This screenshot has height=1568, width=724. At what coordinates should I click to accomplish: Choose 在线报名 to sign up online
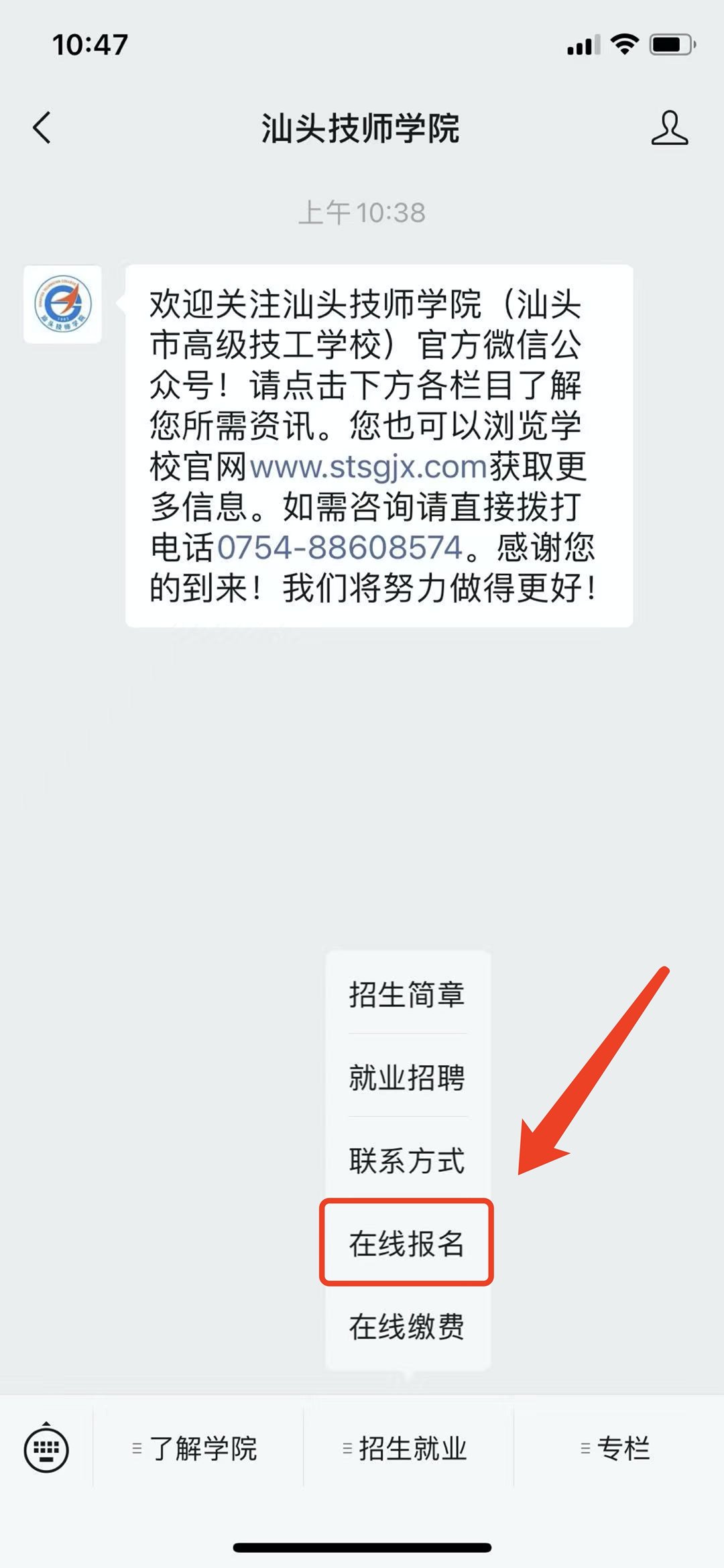pyautogui.click(x=407, y=1244)
